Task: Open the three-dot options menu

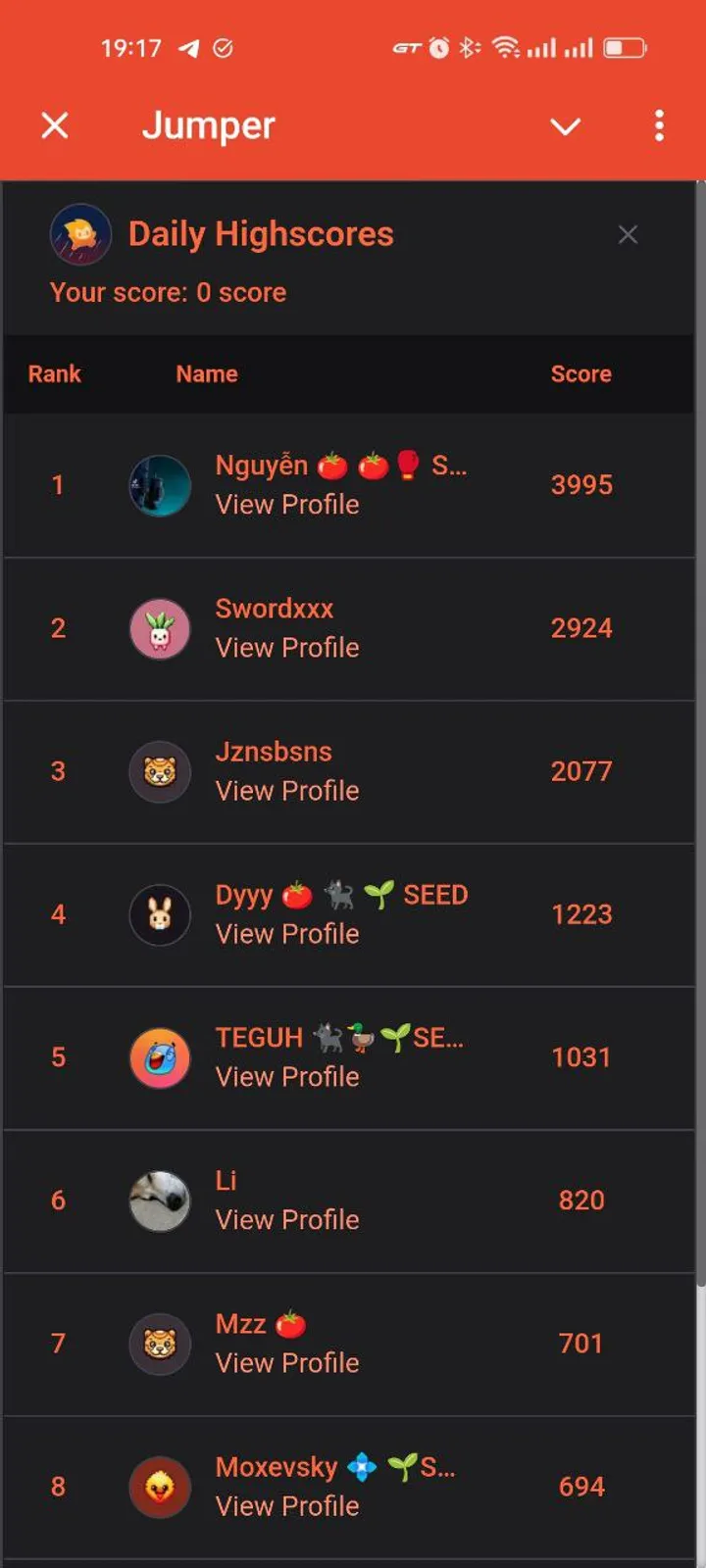Action: tap(659, 125)
